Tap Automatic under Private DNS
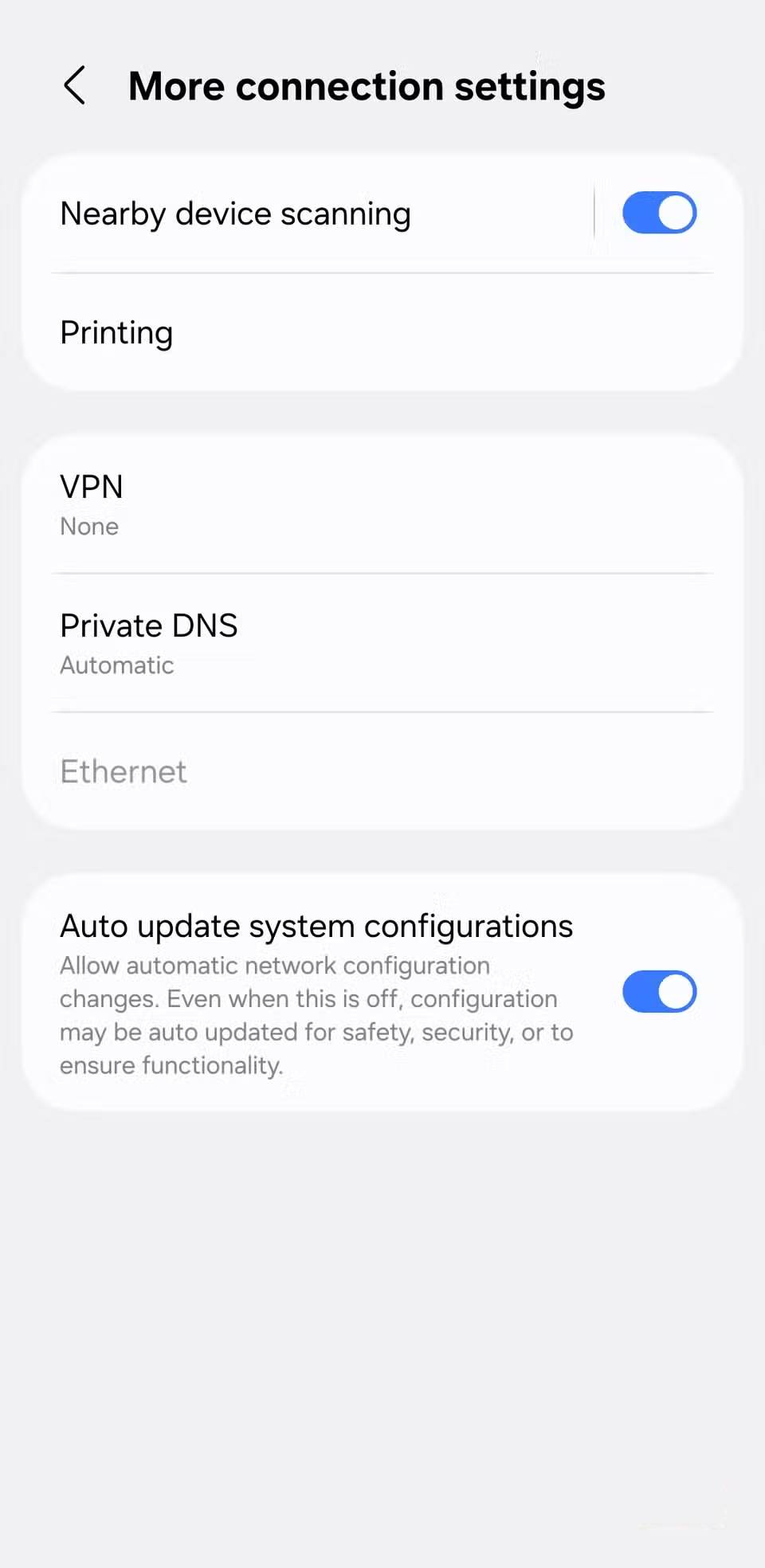The height and width of the screenshot is (1568, 765). (116, 665)
